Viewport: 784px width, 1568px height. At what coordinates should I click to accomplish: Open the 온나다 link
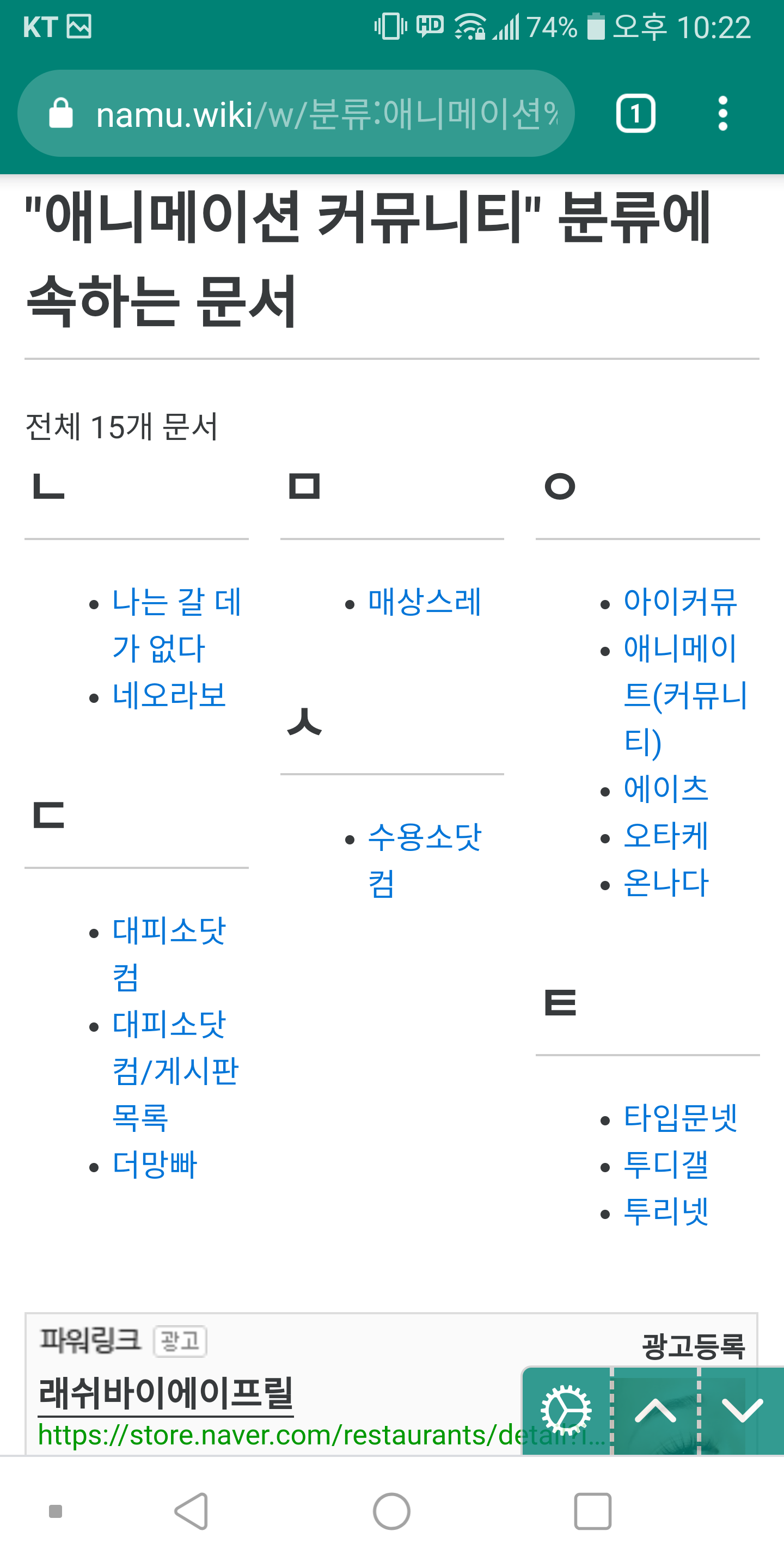point(666,883)
